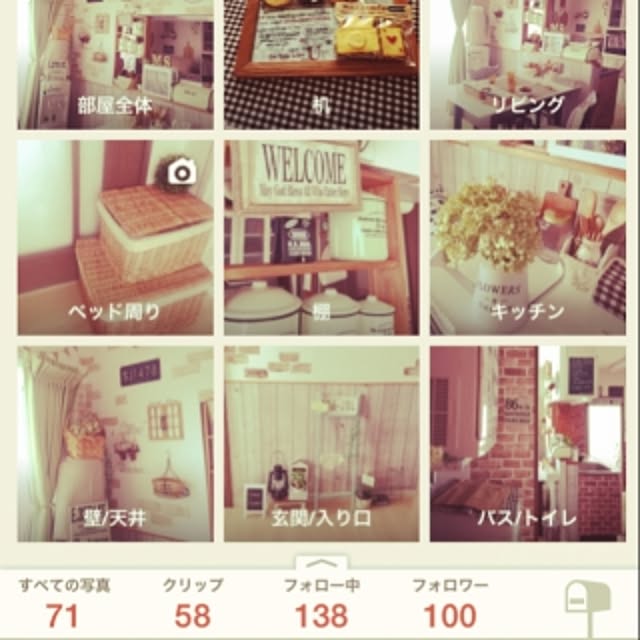The image size is (640, 640).
Task: Switch to the クリップ tab
Action: click(193, 603)
